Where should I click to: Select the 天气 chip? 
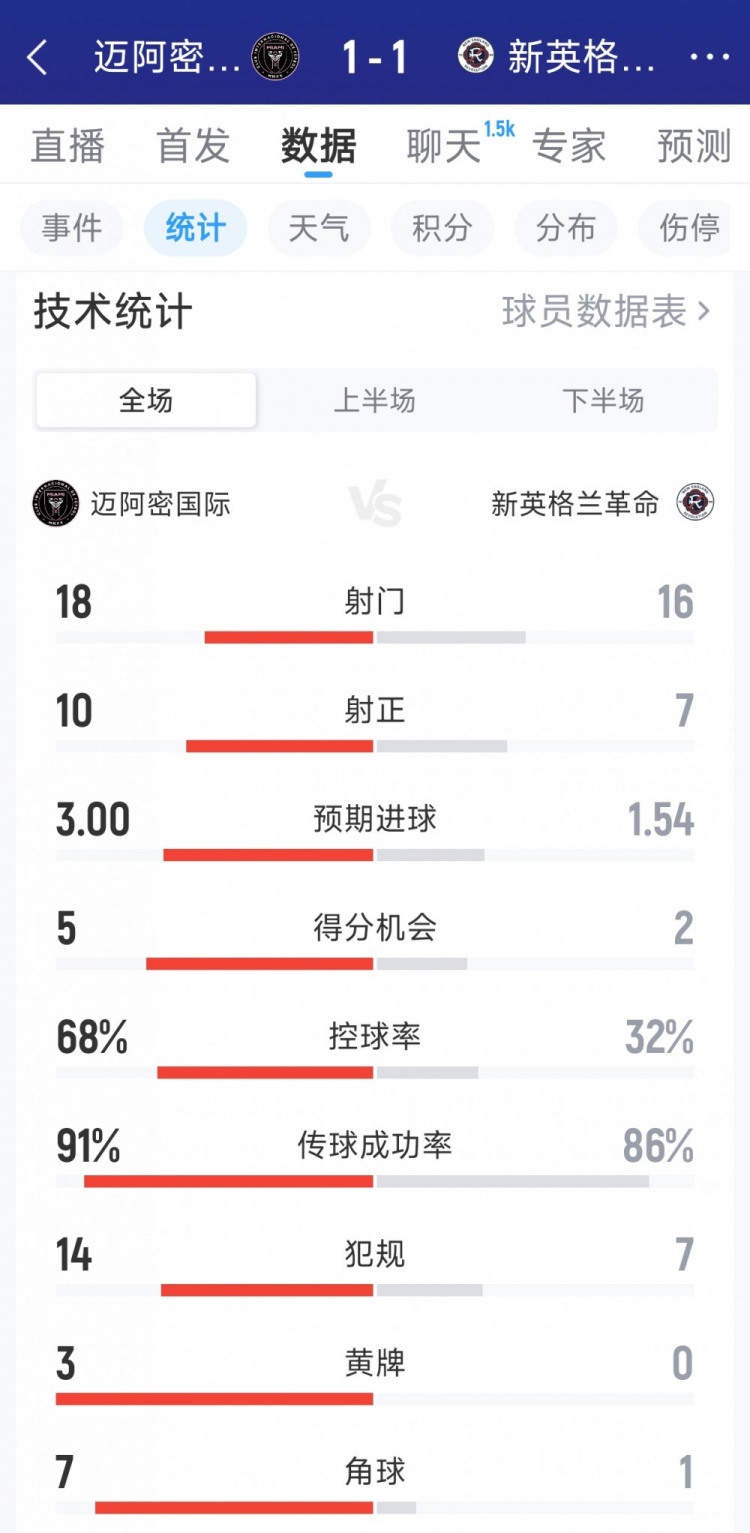coord(318,228)
